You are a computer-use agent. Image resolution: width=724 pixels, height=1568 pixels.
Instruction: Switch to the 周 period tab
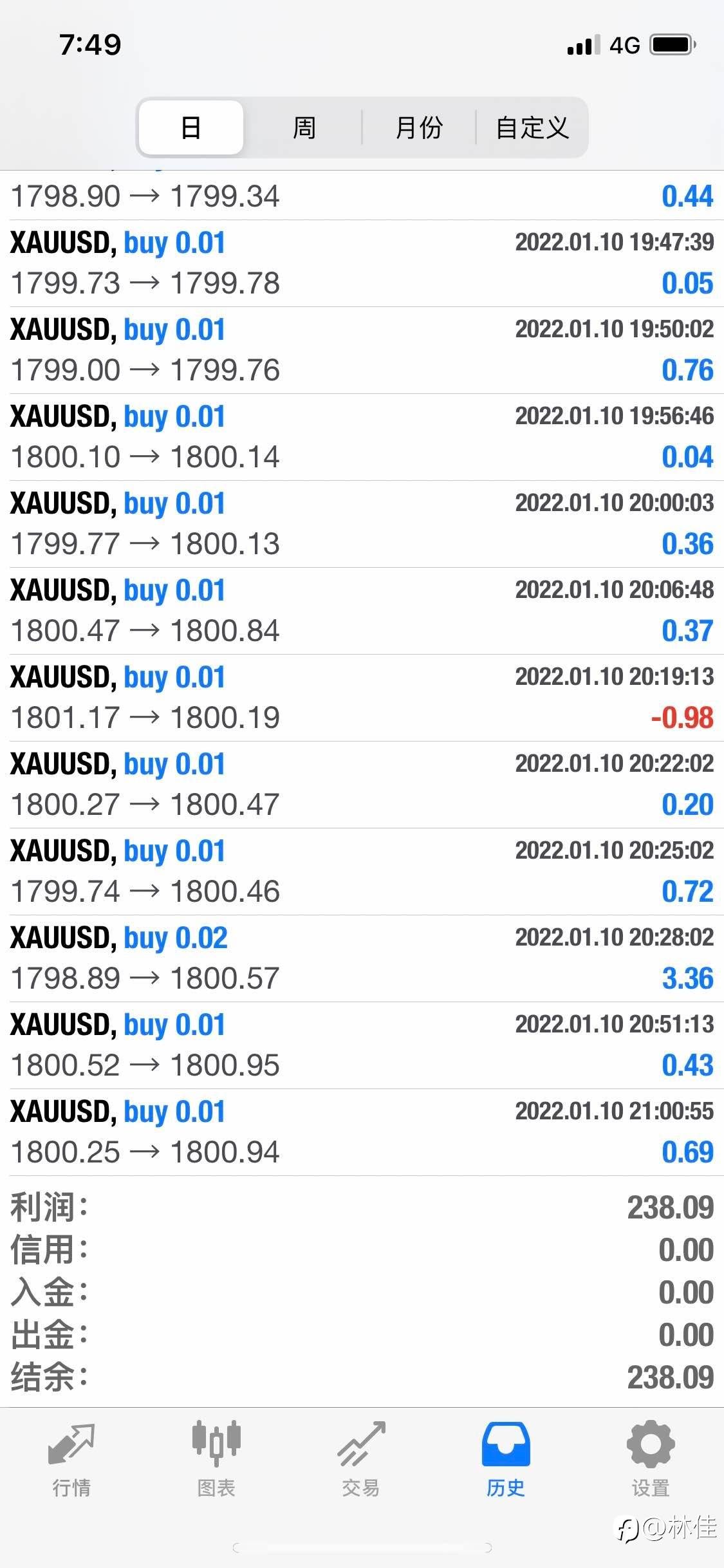304,127
